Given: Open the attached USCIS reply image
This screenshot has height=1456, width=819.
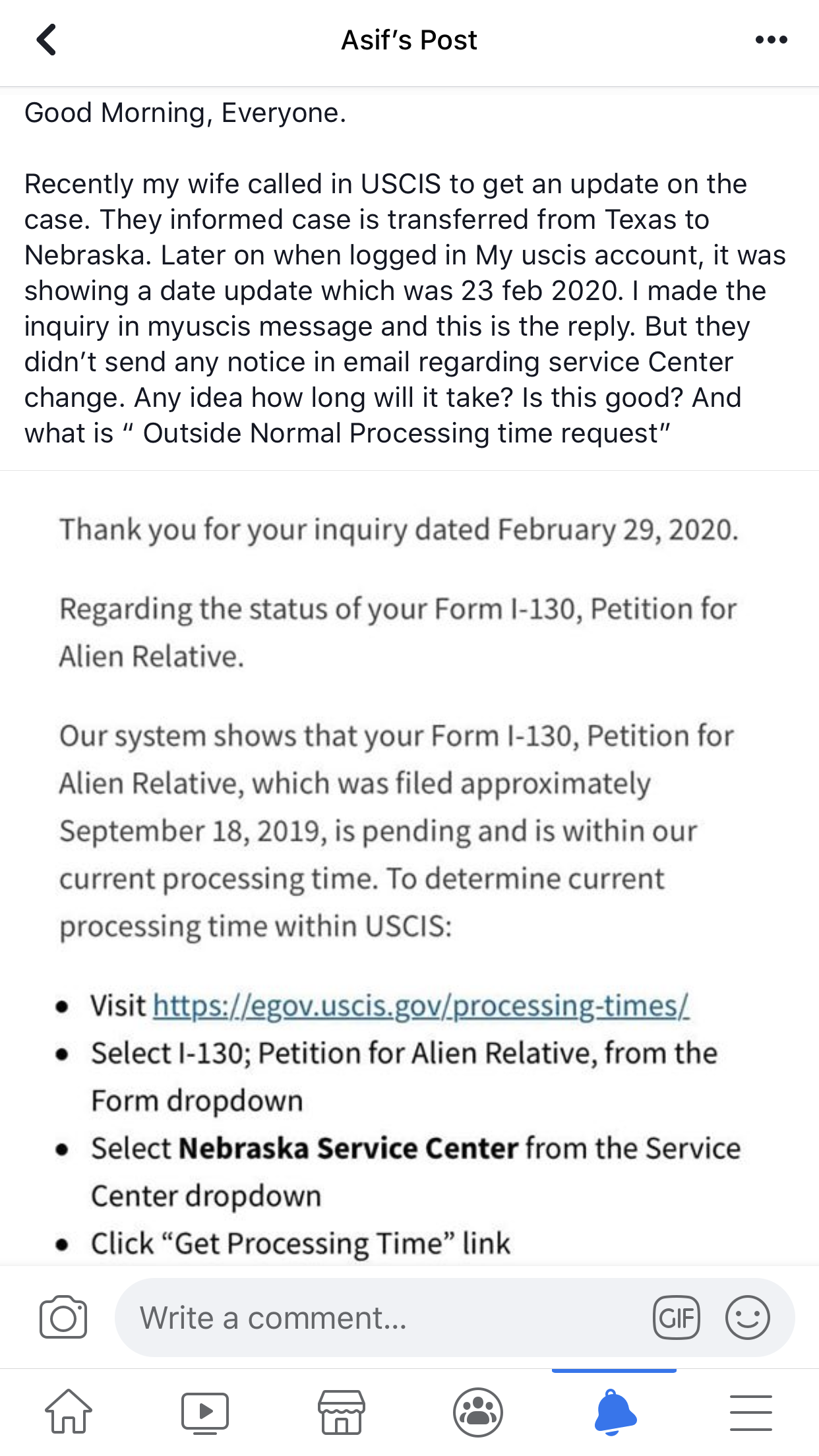Looking at the screenshot, I should point(409,868).
